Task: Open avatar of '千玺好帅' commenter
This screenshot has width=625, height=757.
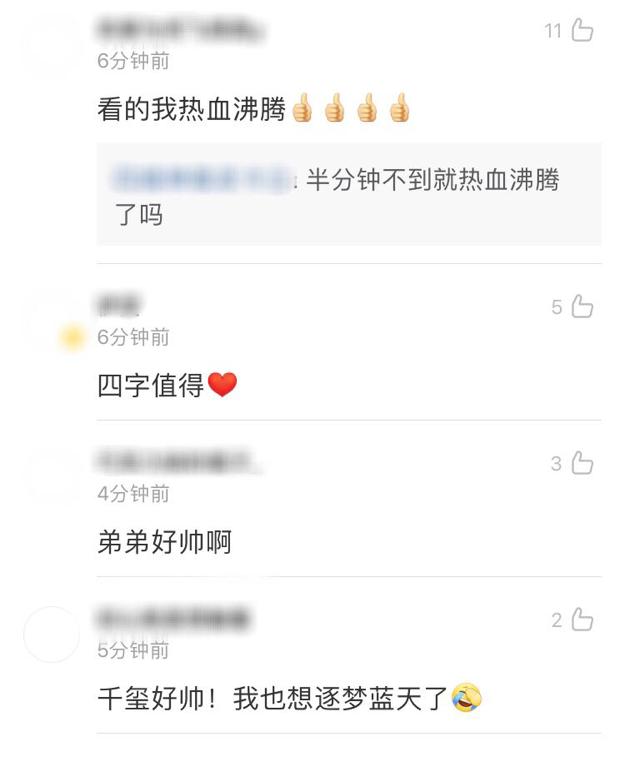Action: pyautogui.click(x=51, y=634)
